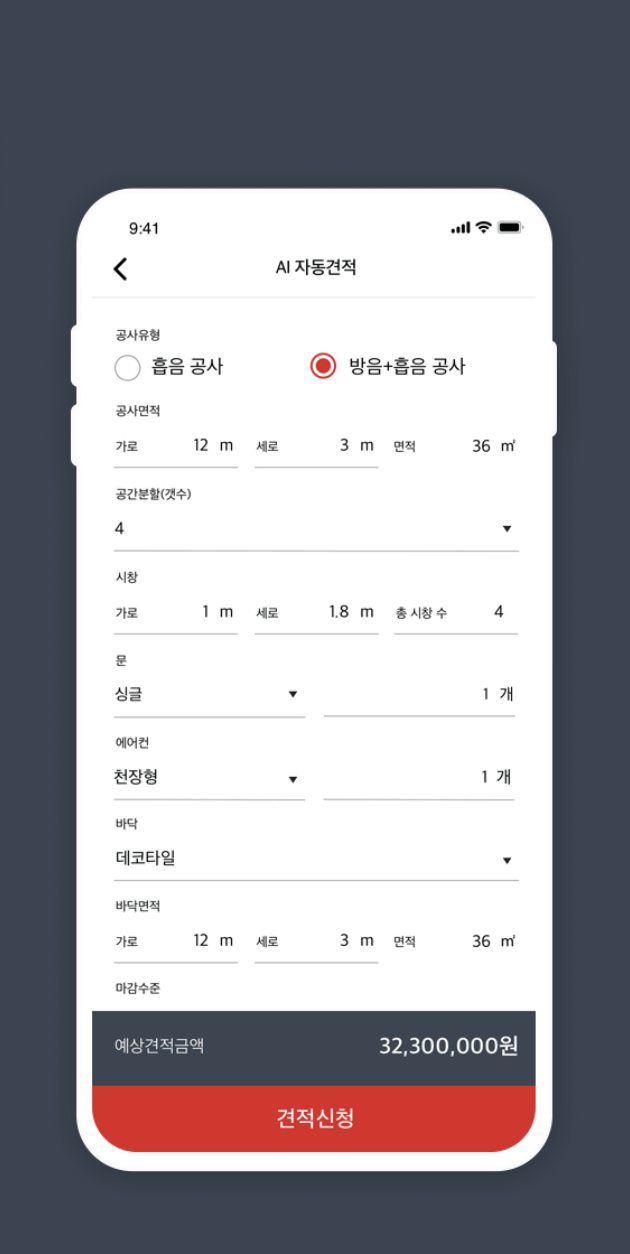Submit with the 견적신청 button
The height and width of the screenshot is (1254, 630).
pos(314,1118)
